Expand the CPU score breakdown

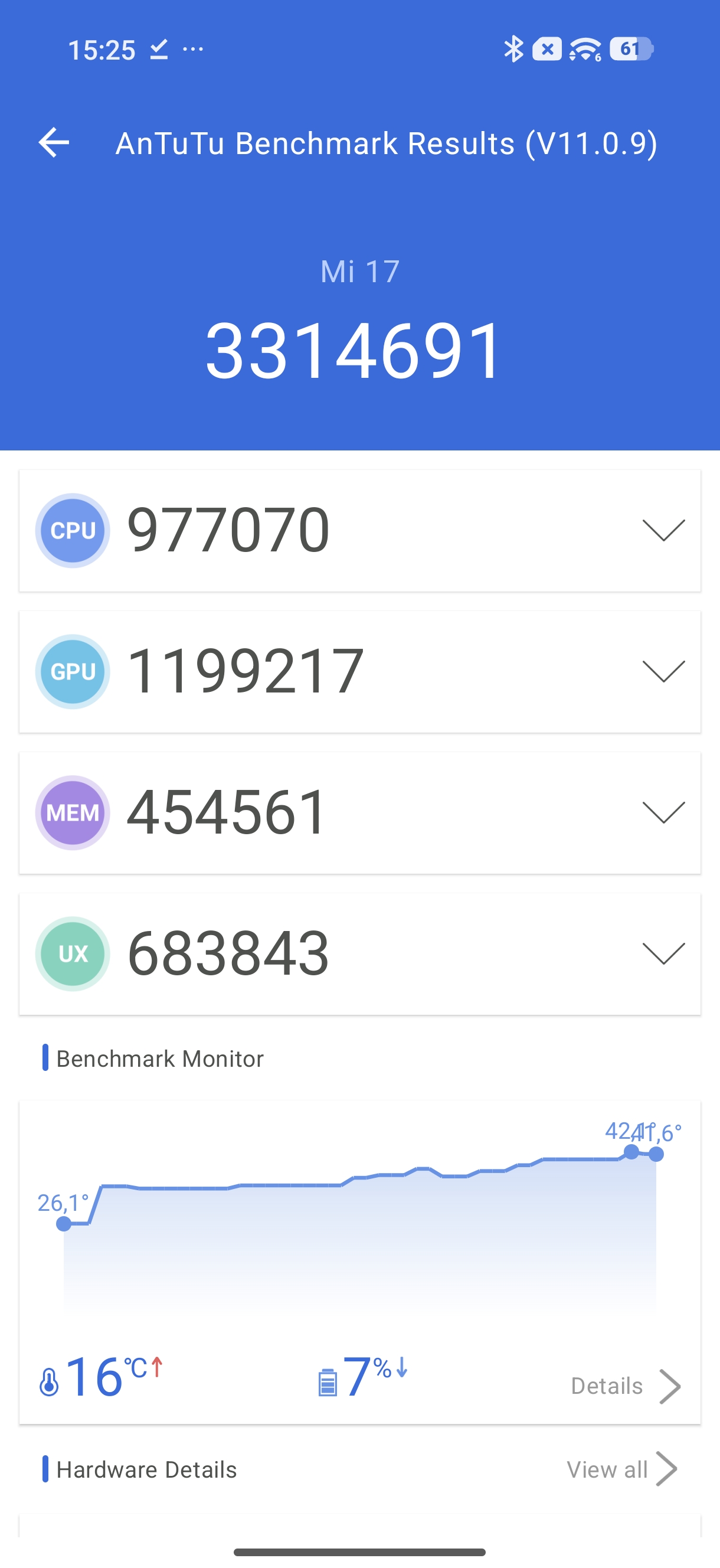point(663,530)
